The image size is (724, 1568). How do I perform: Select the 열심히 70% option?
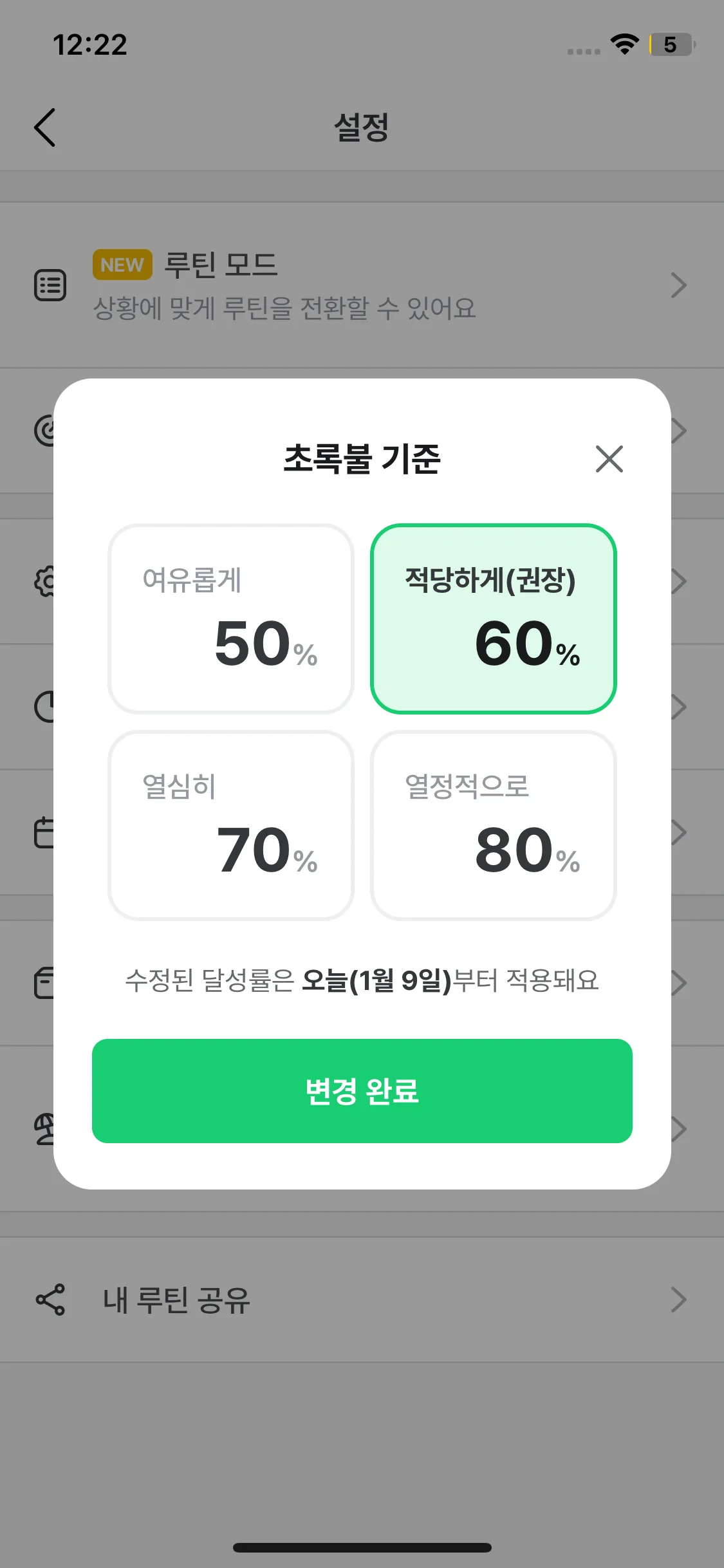tap(231, 825)
